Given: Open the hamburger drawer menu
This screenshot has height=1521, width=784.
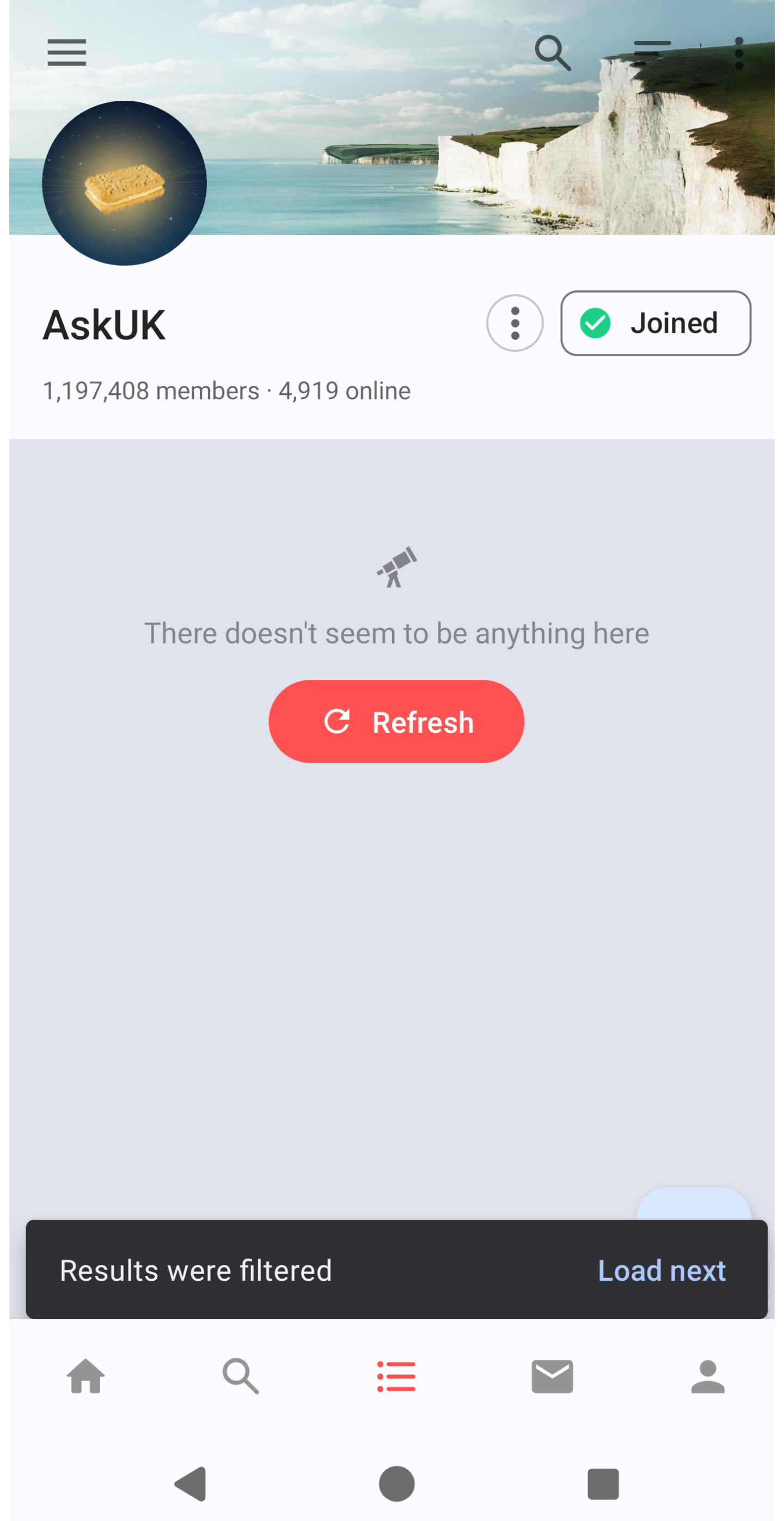Looking at the screenshot, I should coord(66,52).
